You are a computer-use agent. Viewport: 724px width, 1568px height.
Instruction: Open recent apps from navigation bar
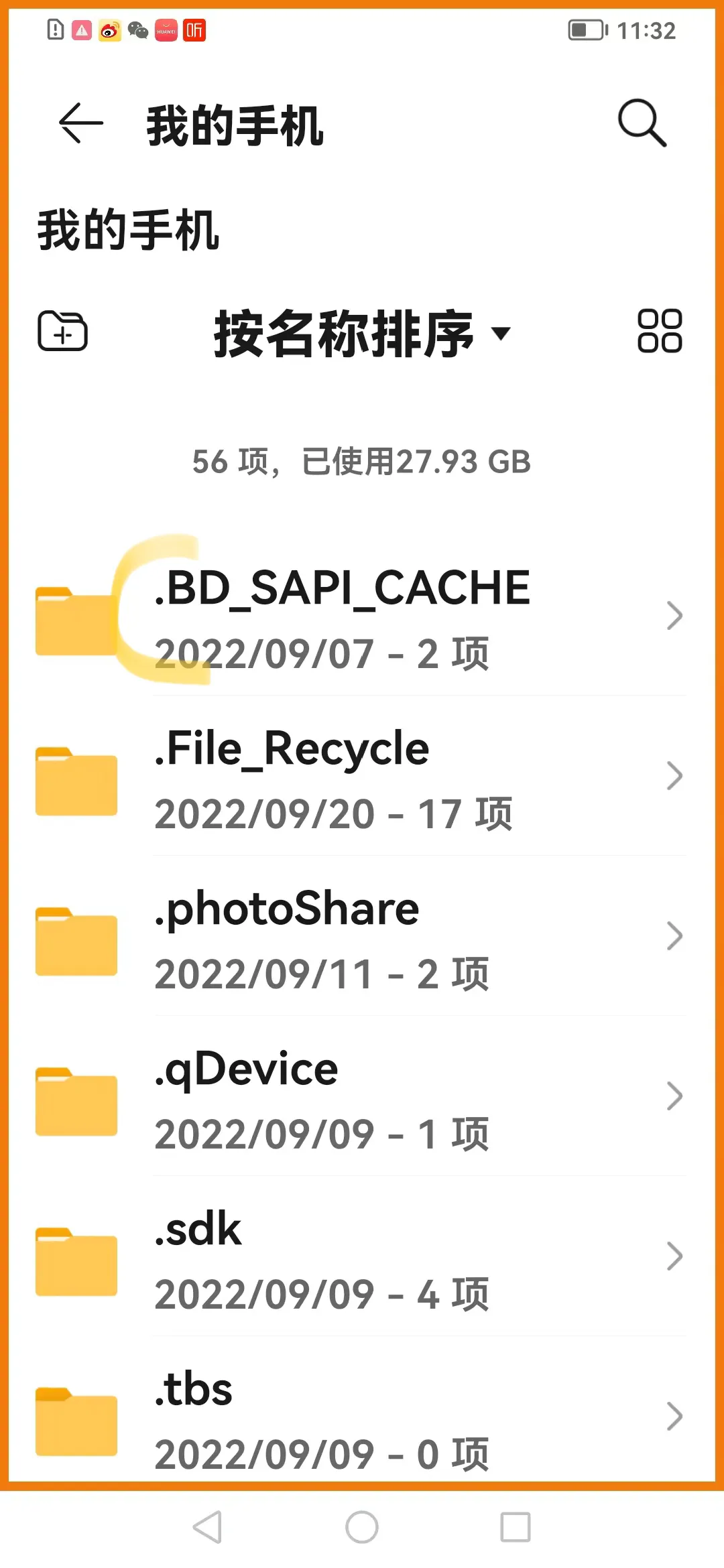coord(516,1528)
